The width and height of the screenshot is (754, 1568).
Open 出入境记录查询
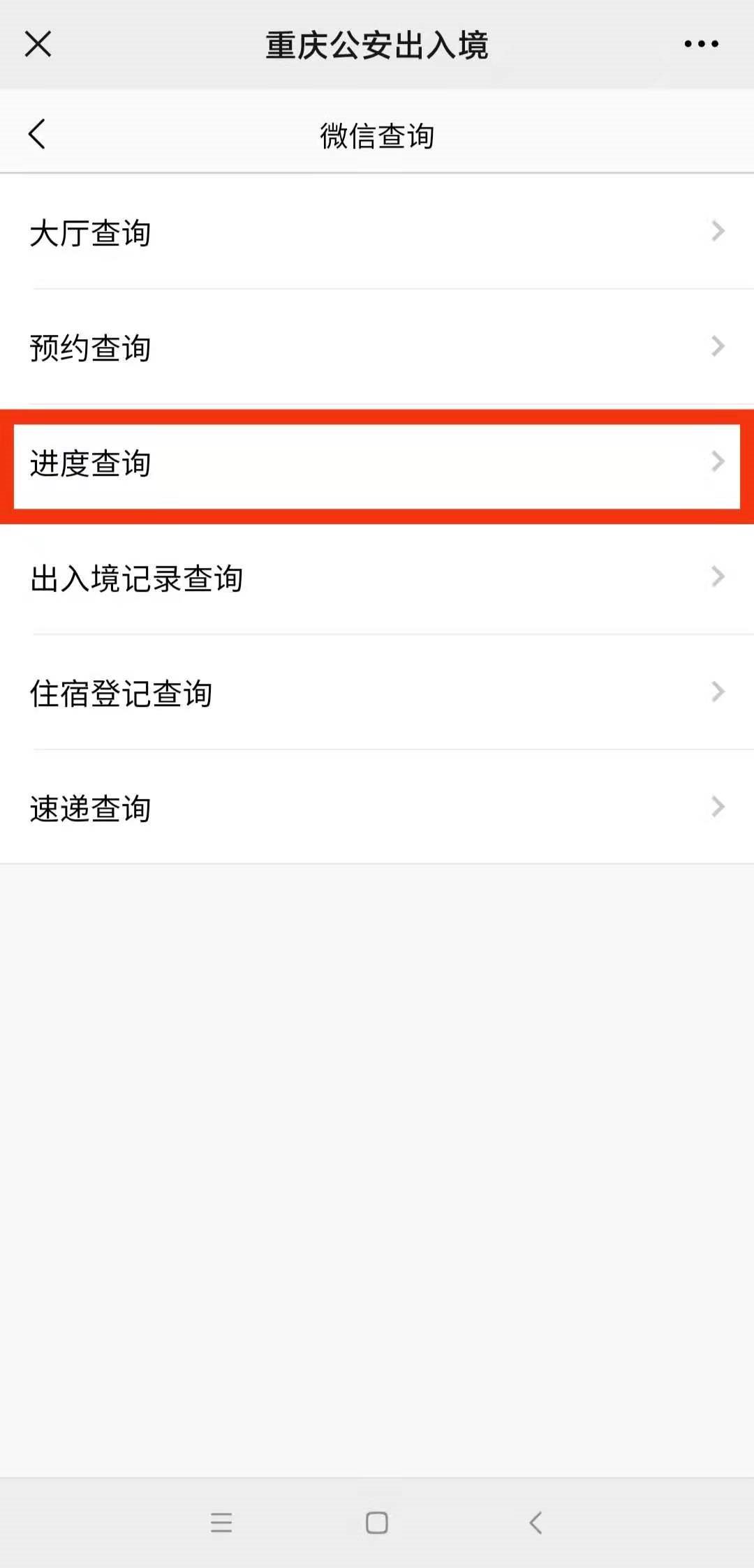pyautogui.click(x=377, y=578)
